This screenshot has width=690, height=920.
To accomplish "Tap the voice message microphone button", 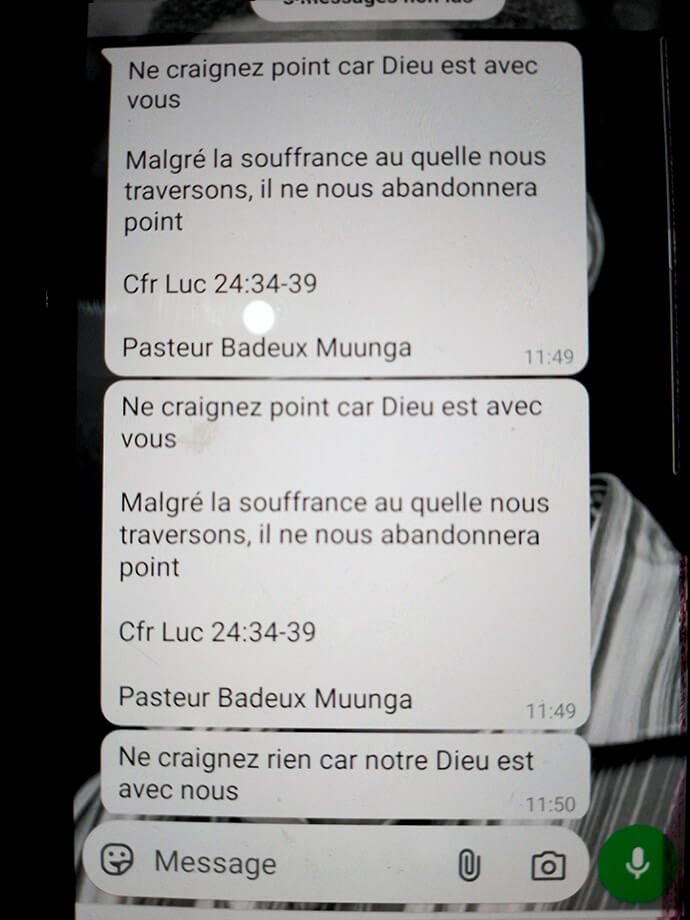I will point(637,863).
